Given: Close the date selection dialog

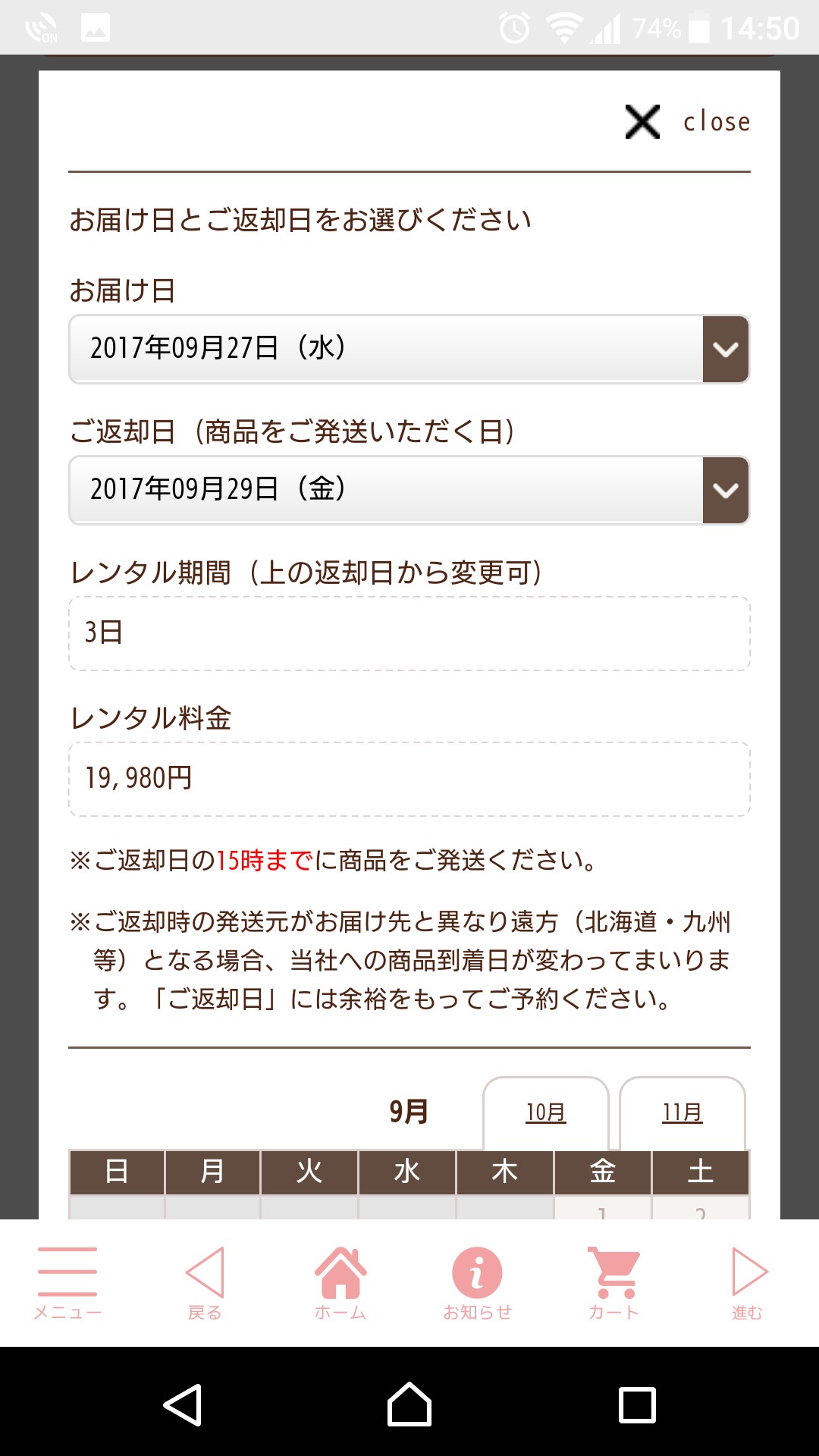Looking at the screenshot, I should tap(687, 121).
